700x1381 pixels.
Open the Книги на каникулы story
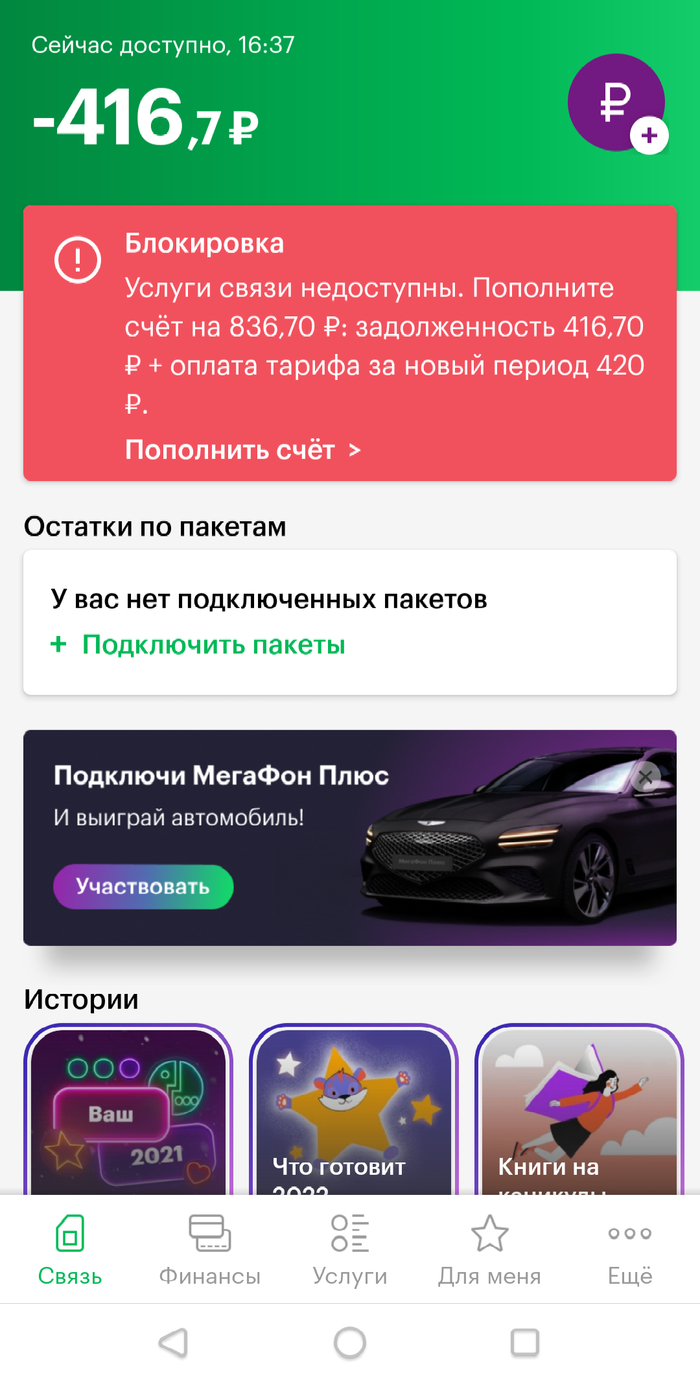(579, 1110)
